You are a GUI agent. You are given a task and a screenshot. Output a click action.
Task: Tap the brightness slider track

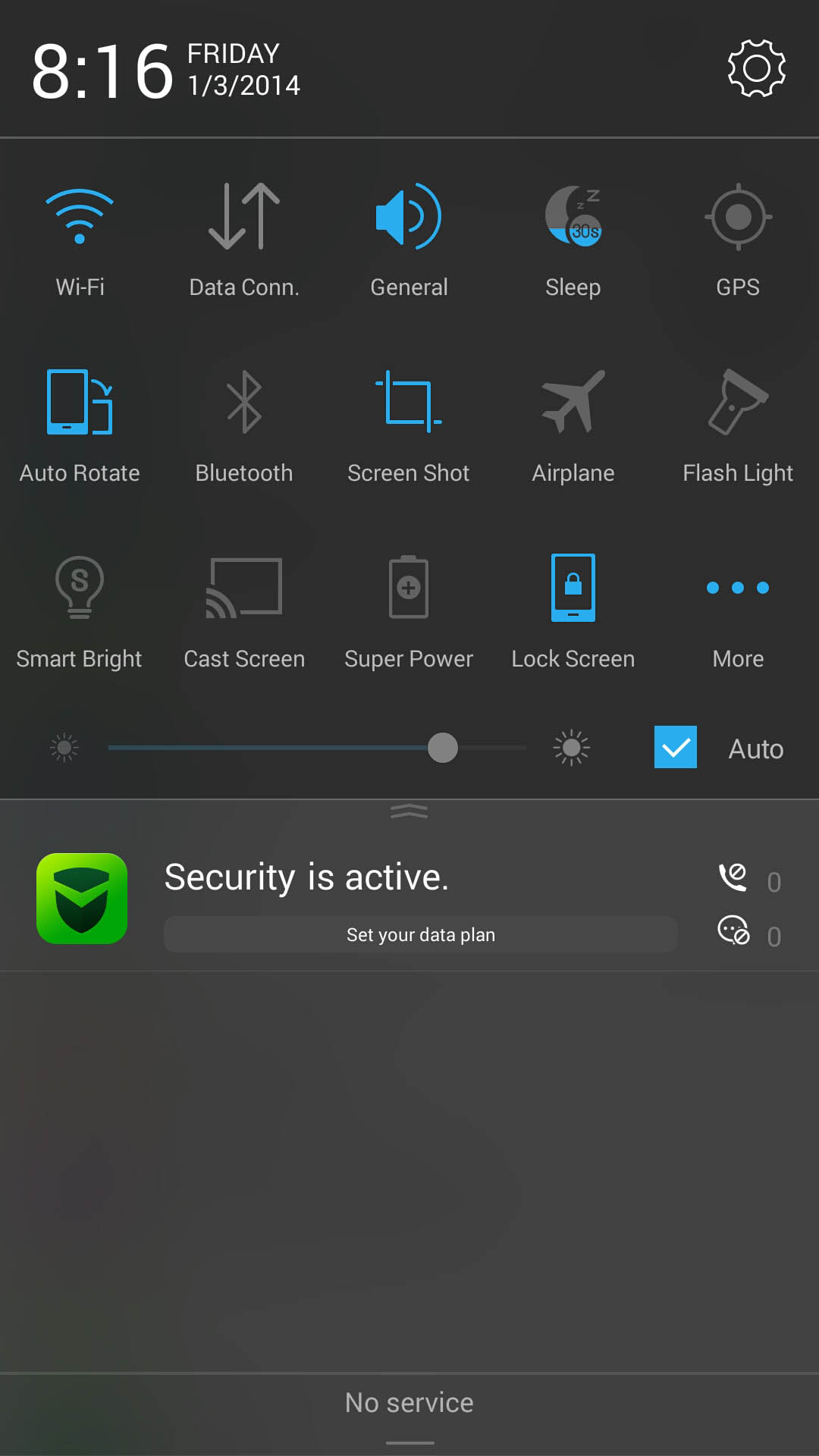(317, 748)
